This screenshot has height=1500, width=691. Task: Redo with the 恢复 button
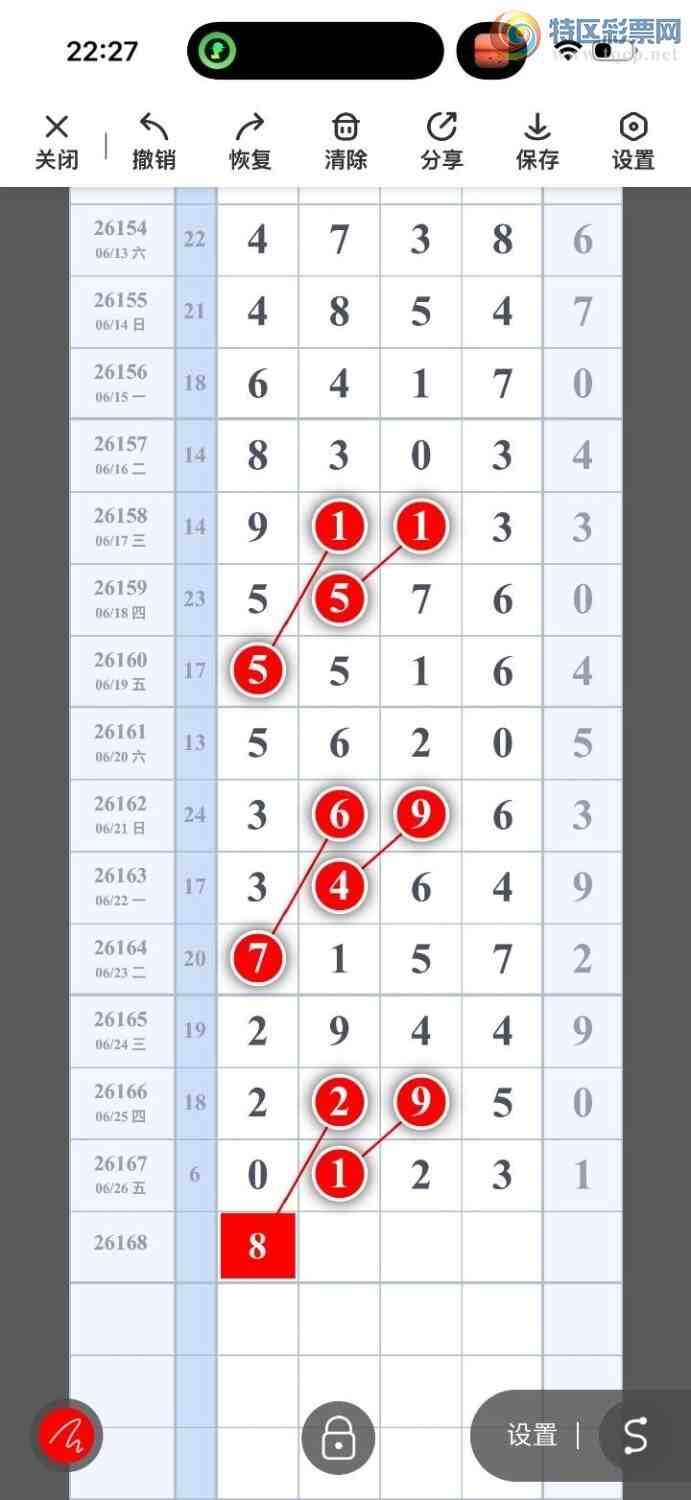[x=250, y=141]
